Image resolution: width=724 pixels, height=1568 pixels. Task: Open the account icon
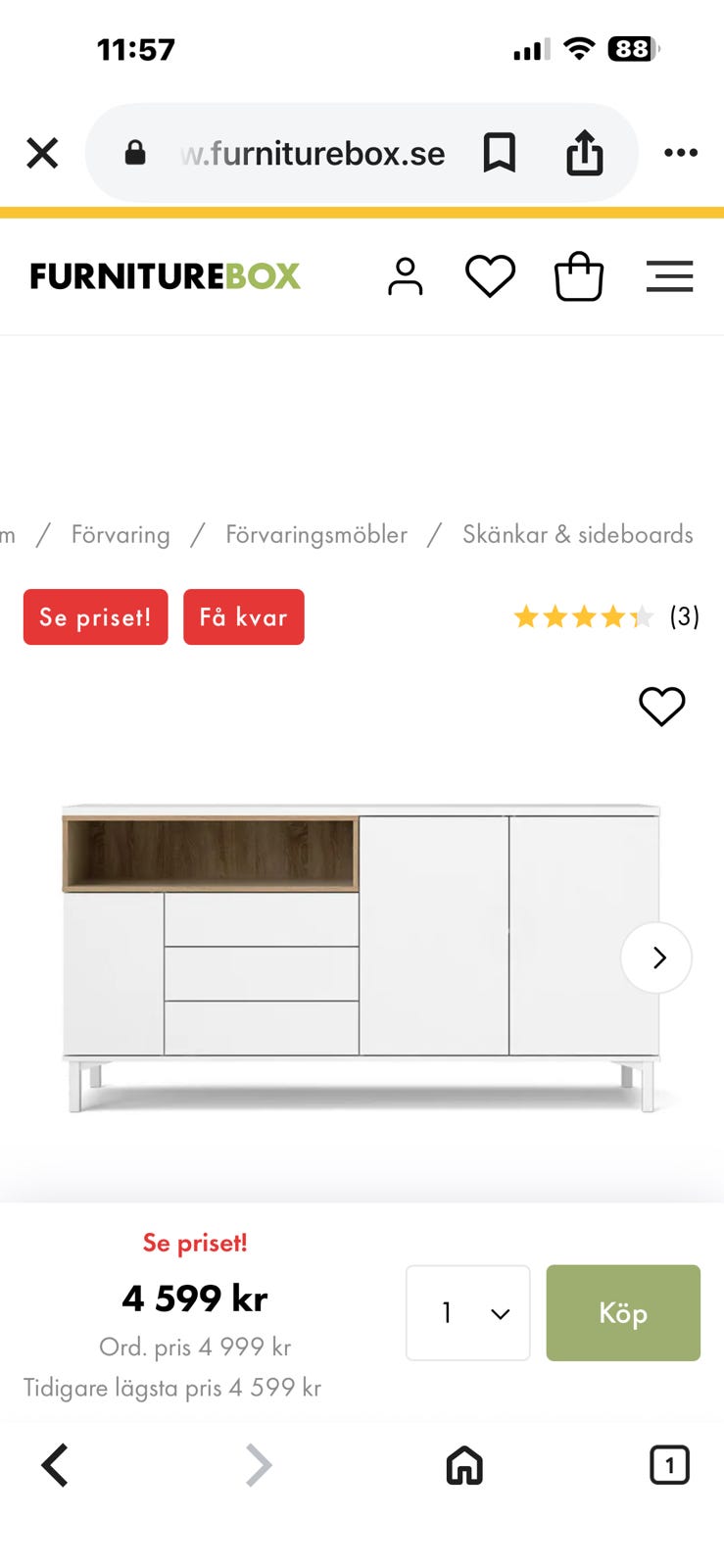coord(406,275)
